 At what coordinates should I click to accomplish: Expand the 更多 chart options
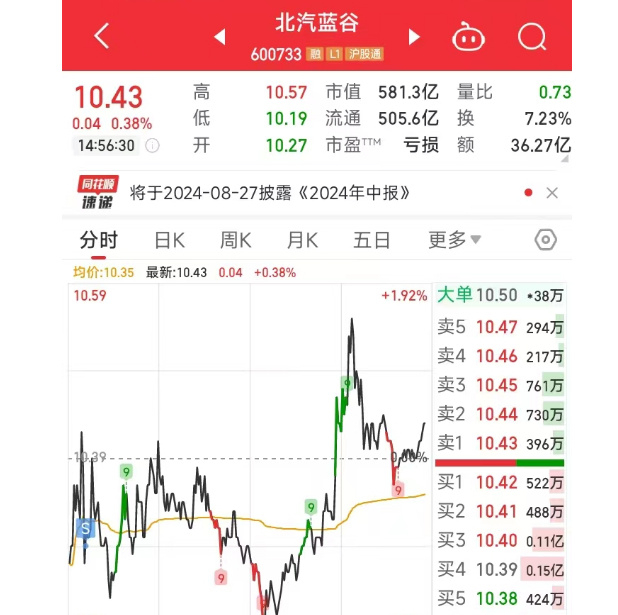[454, 240]
